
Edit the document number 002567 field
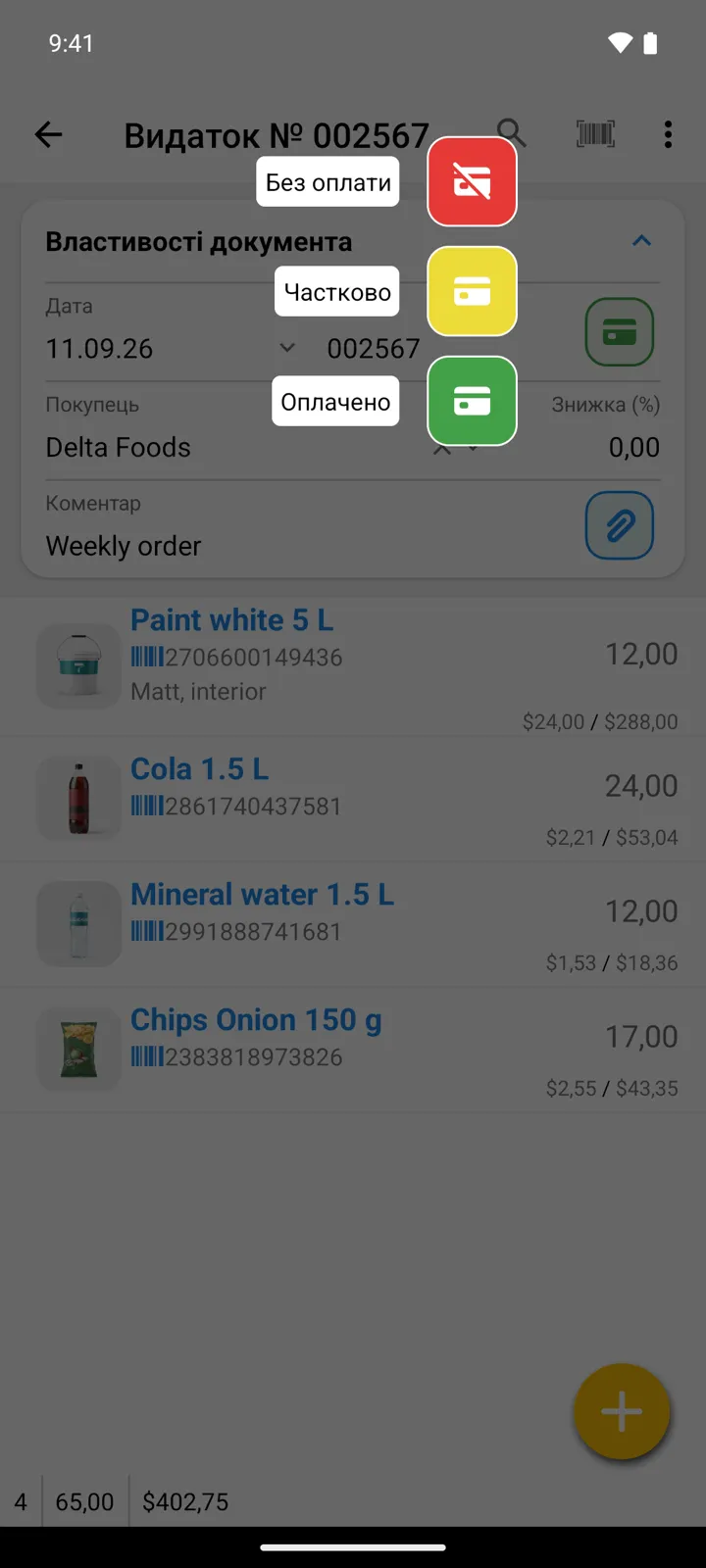click(373, 349)
